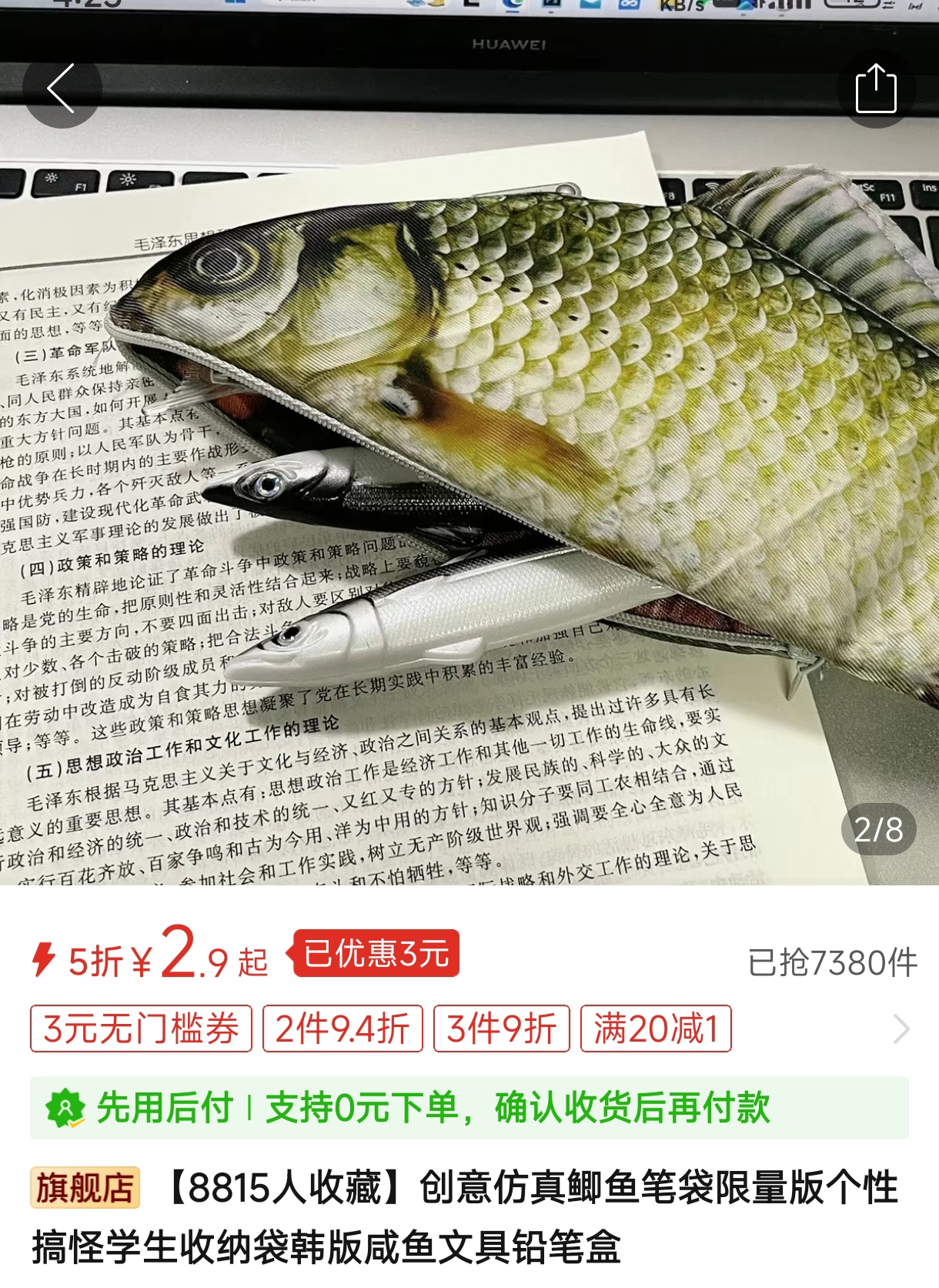Share this fish pencil case product

click(x=876, y=89)
